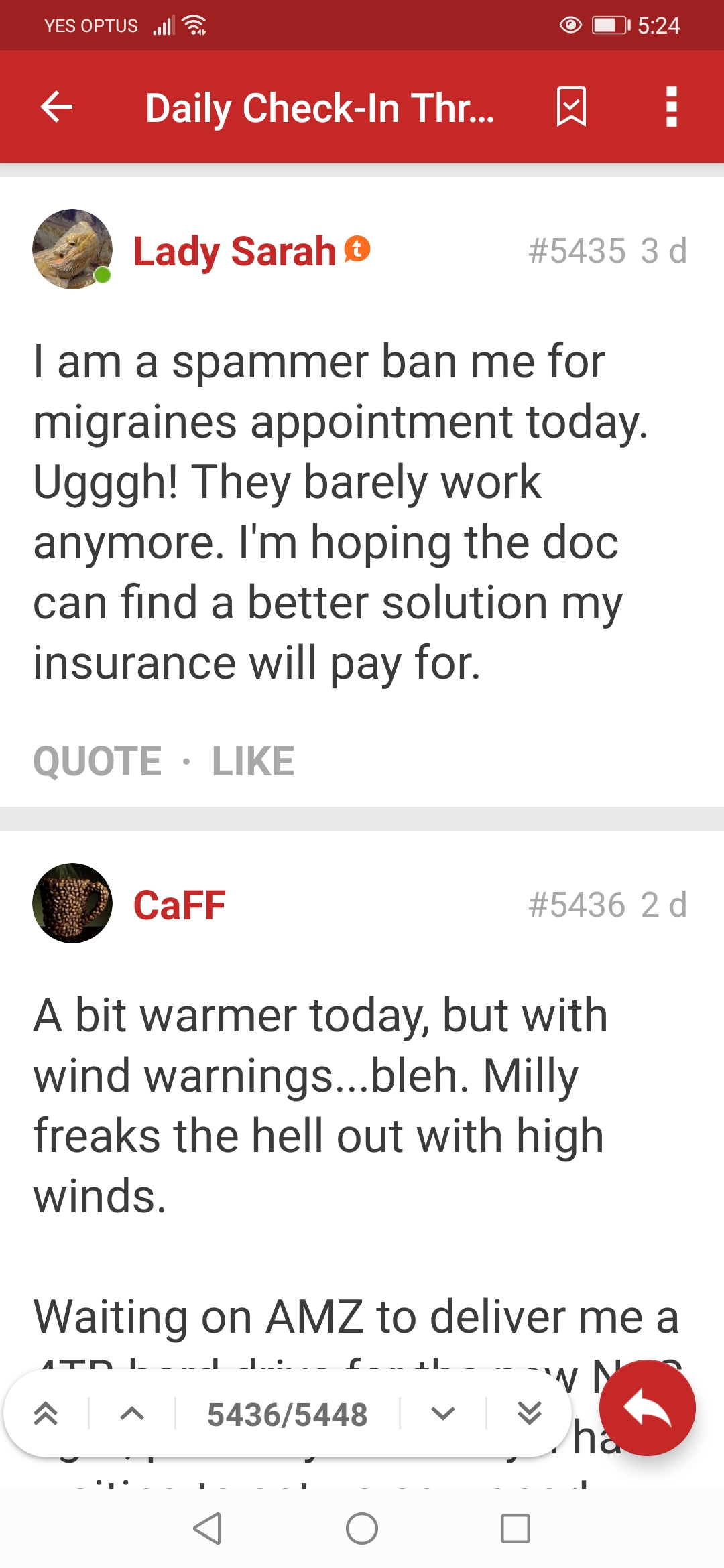Jump to the first post
724x1568 pixels.
coord(46,1414)
